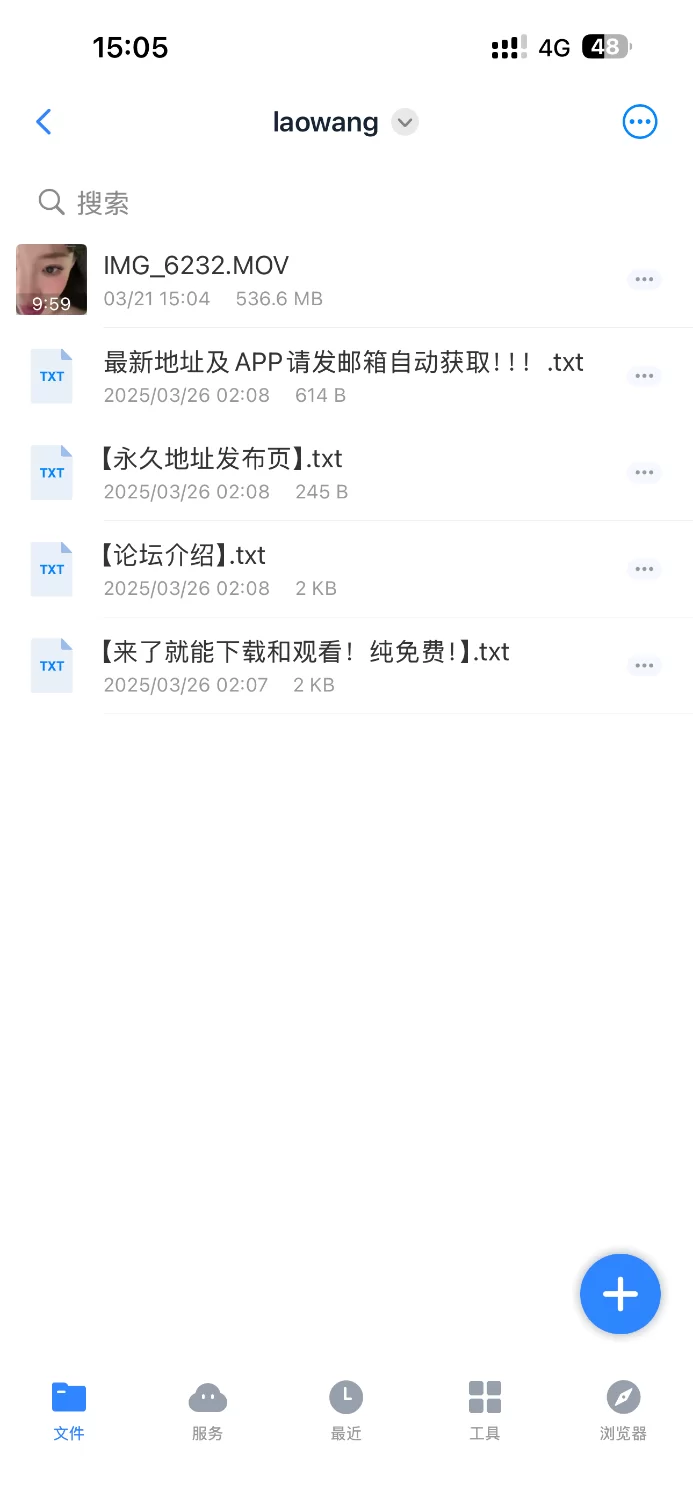Show more options for 【论坛介绍】.txt

(644, 569)
